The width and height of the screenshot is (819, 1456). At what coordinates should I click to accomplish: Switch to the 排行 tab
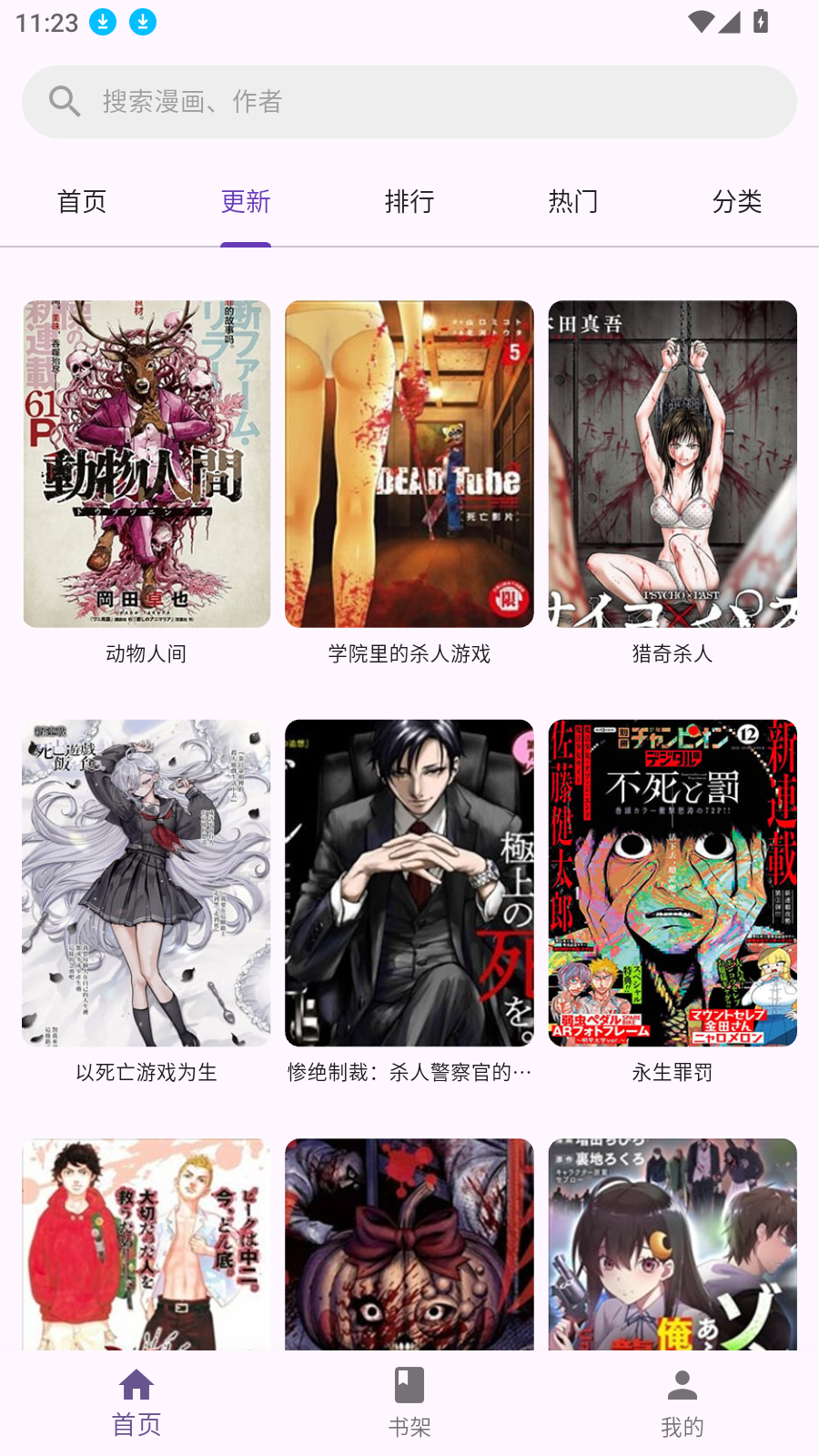pos(409,201)
